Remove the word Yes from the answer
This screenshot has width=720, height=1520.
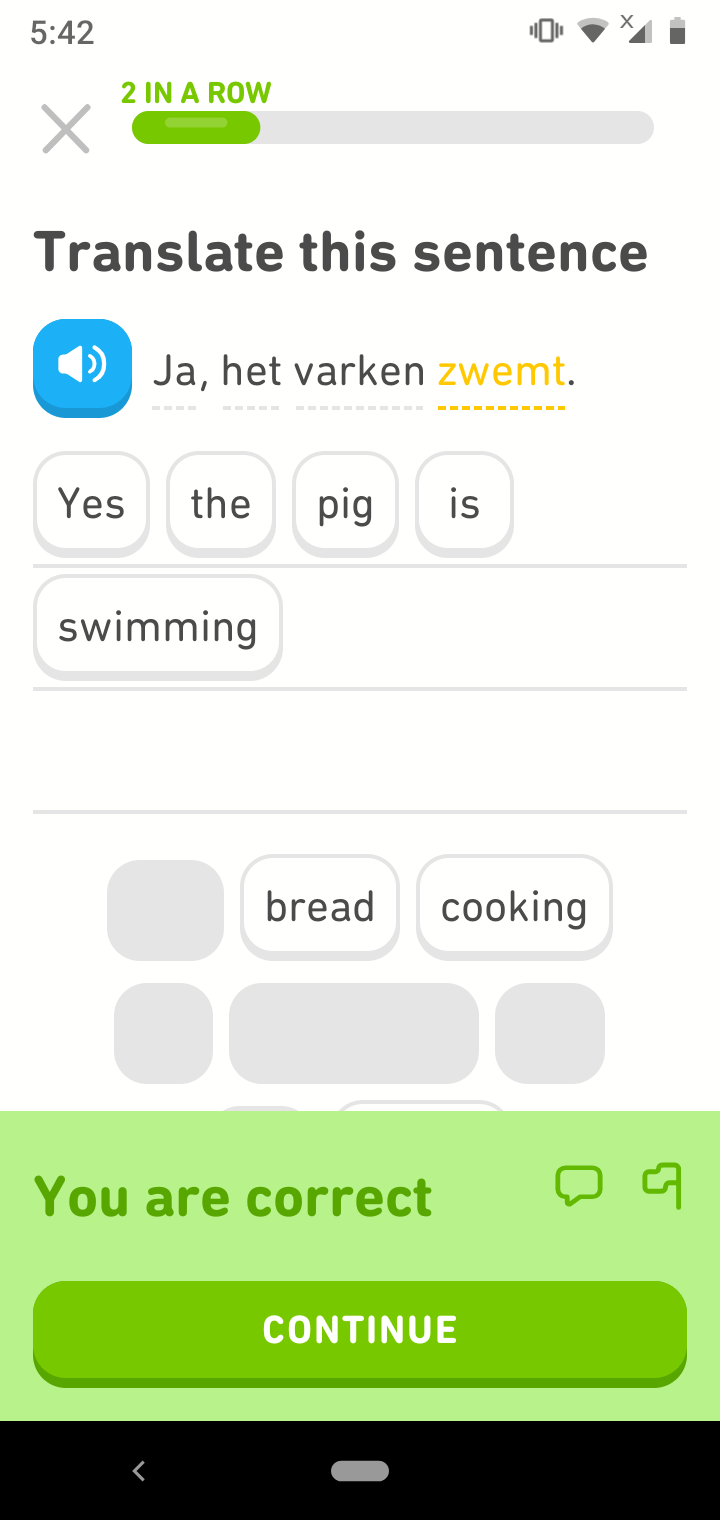click(91, 504)
